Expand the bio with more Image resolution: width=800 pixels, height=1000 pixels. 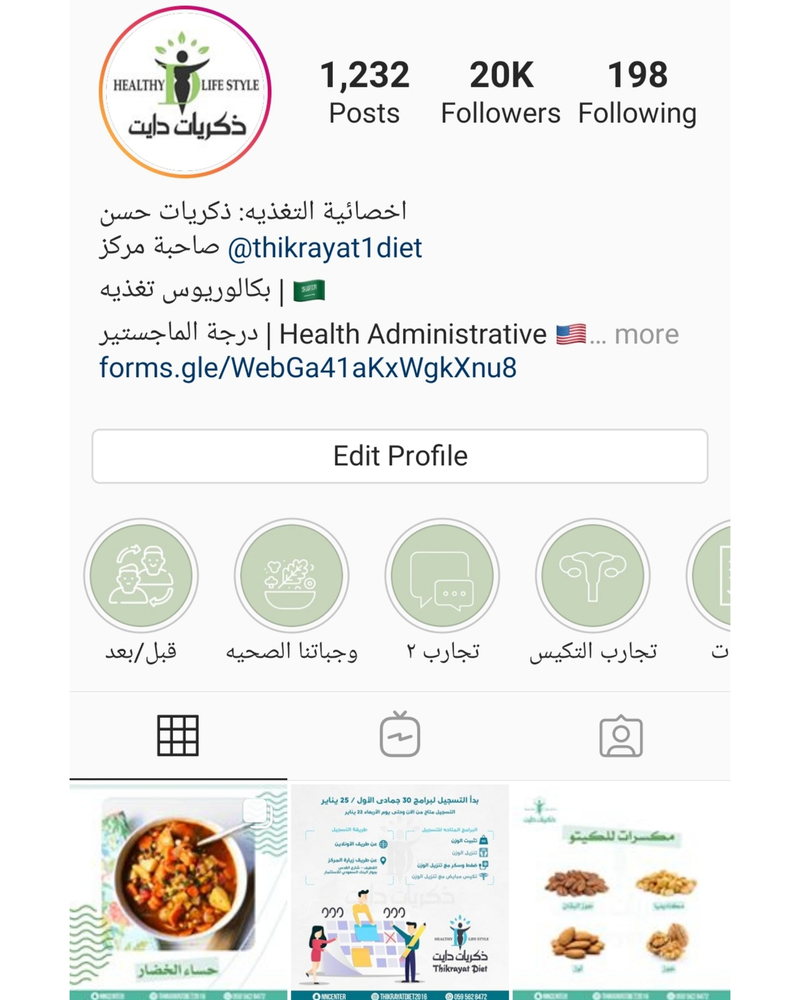click(x=646, y=334)
